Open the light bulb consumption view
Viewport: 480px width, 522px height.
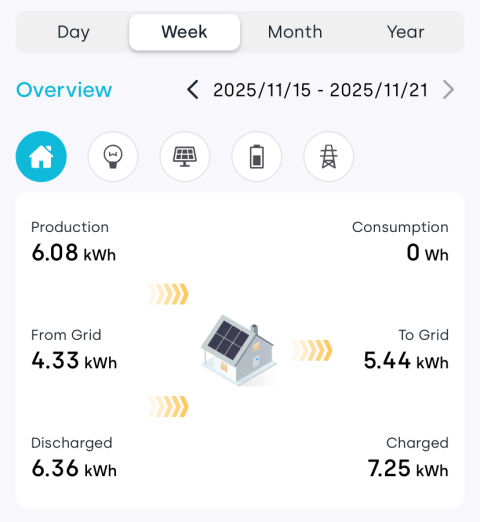(x=113, y=157)
